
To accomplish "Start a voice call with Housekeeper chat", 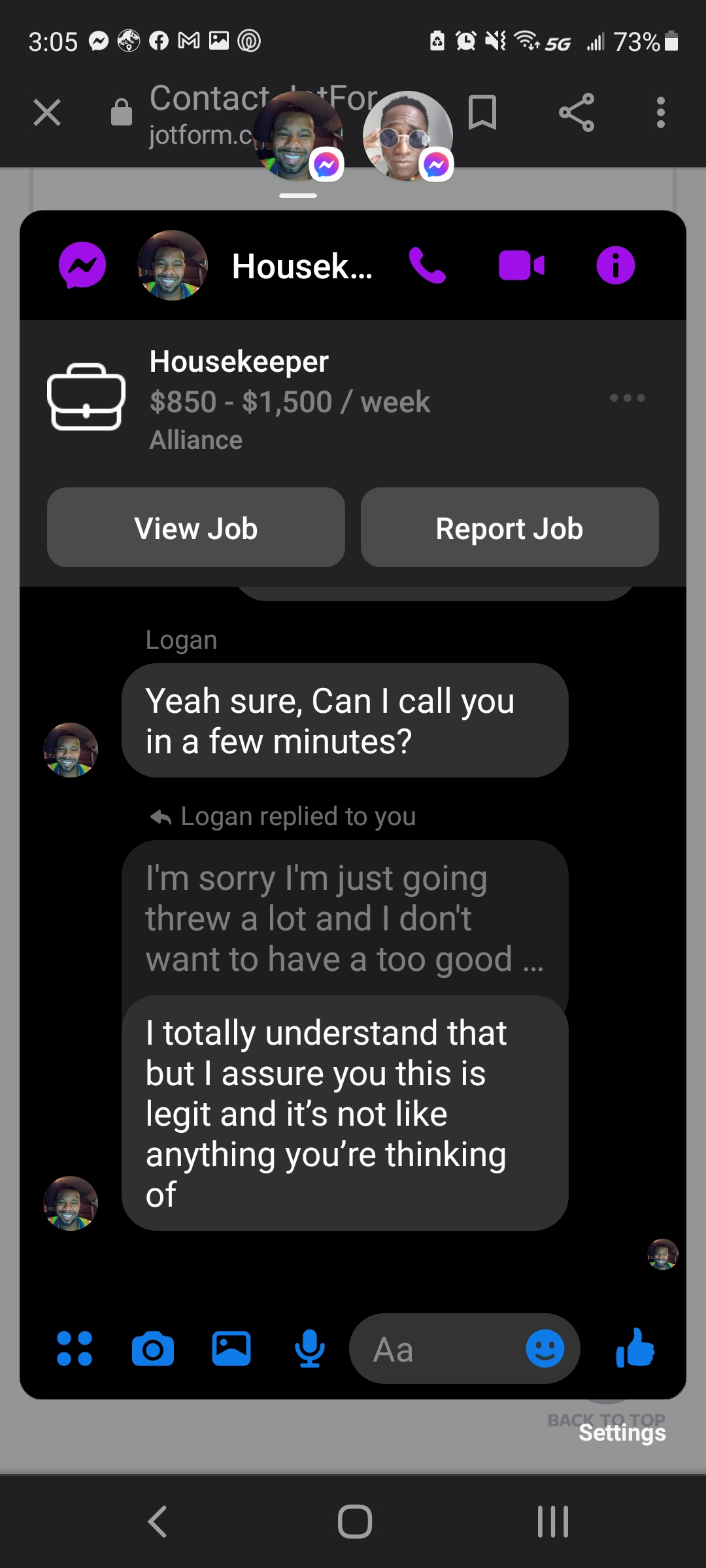I will tap(428, 265).
